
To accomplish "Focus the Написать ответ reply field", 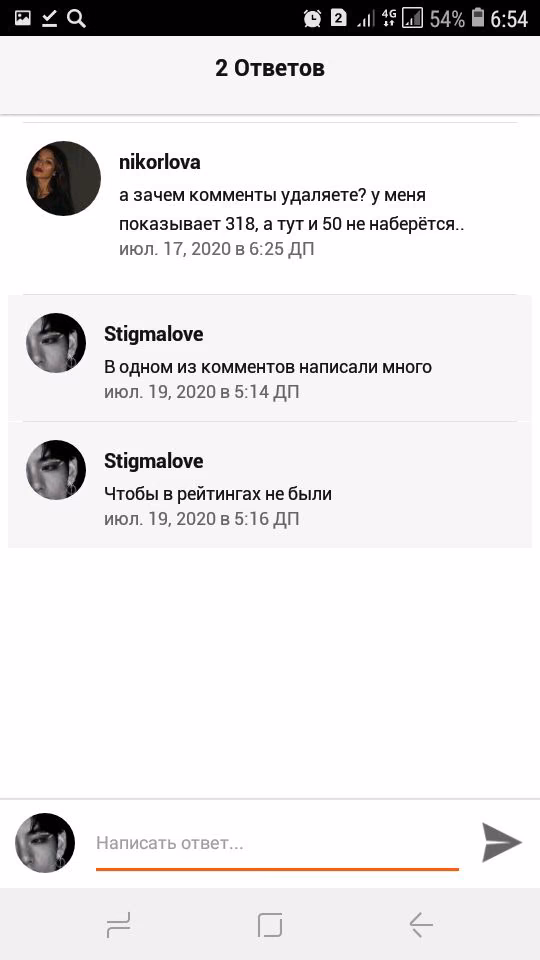I will click(x=277, y=844).
